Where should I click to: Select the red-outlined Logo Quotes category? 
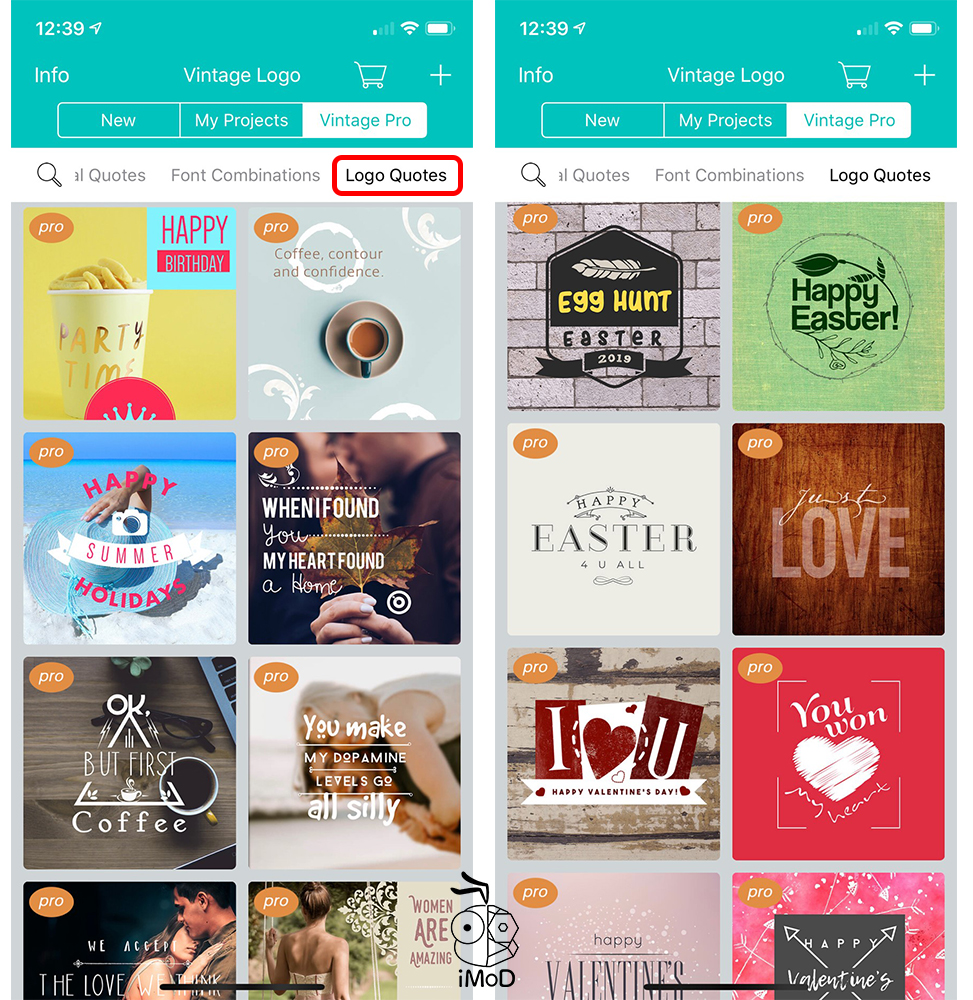pos(396,175)
